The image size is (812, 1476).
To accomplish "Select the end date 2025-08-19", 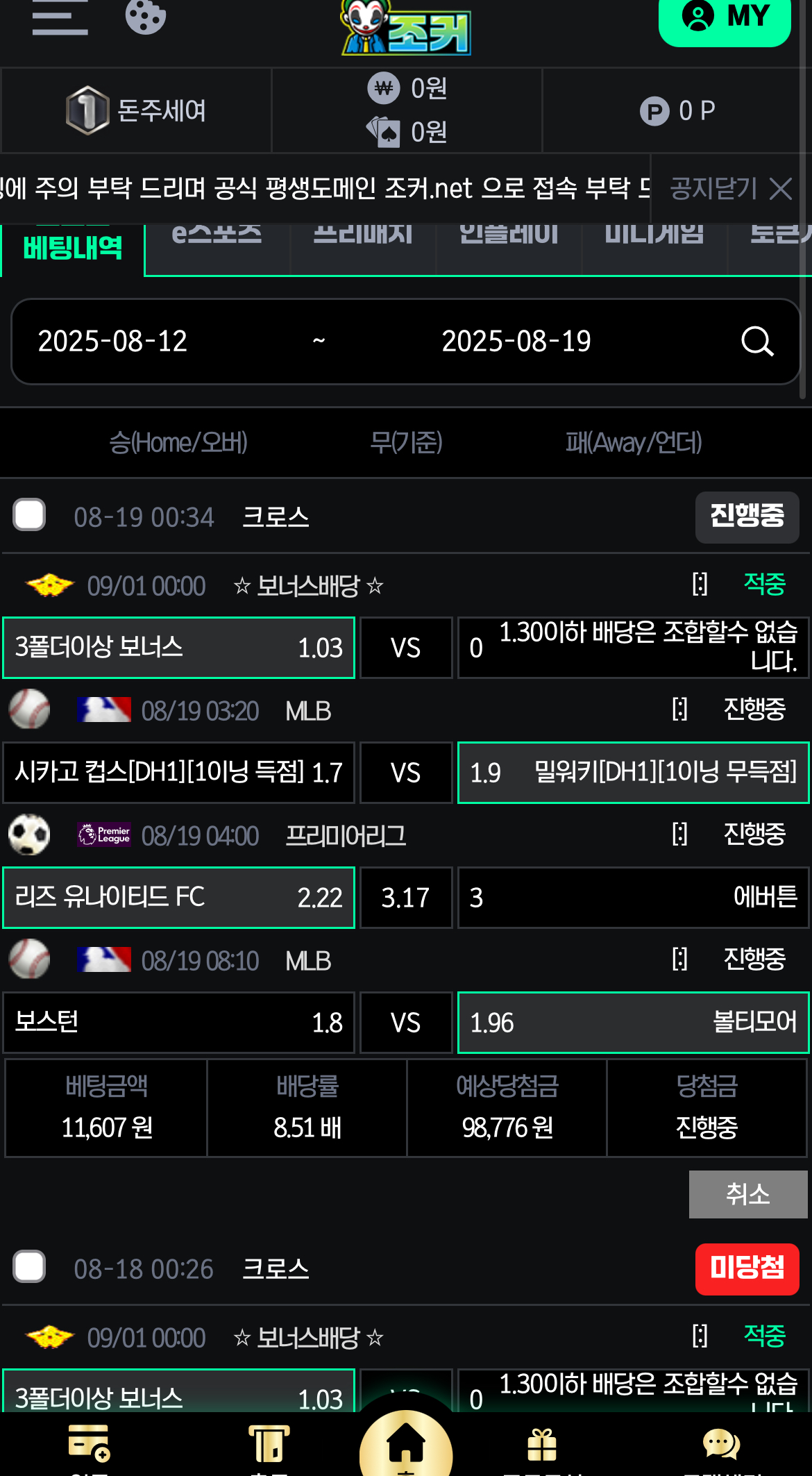I will click(x=516, y=342).
